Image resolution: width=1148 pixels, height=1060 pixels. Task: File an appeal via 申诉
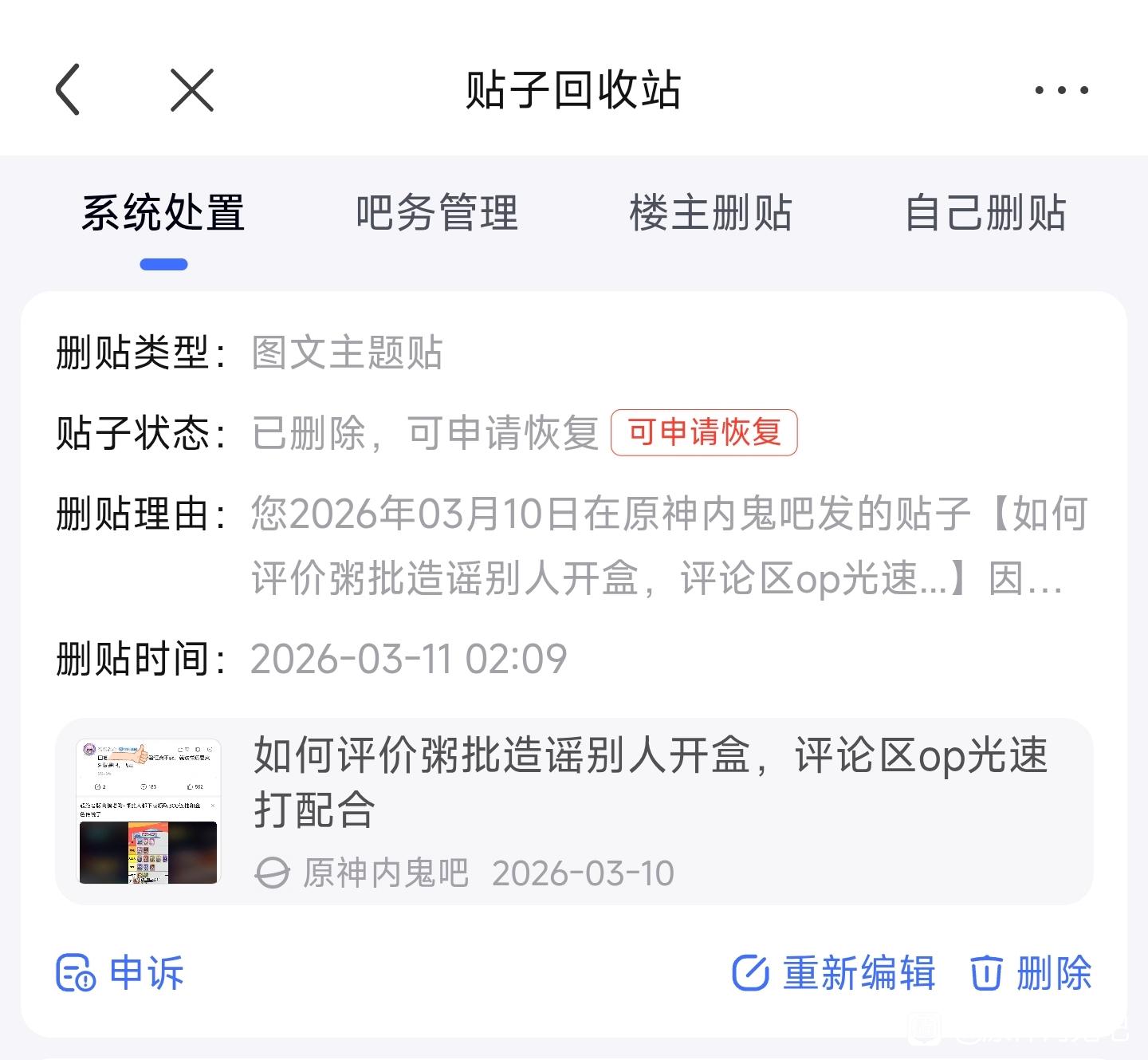(120, 973)
